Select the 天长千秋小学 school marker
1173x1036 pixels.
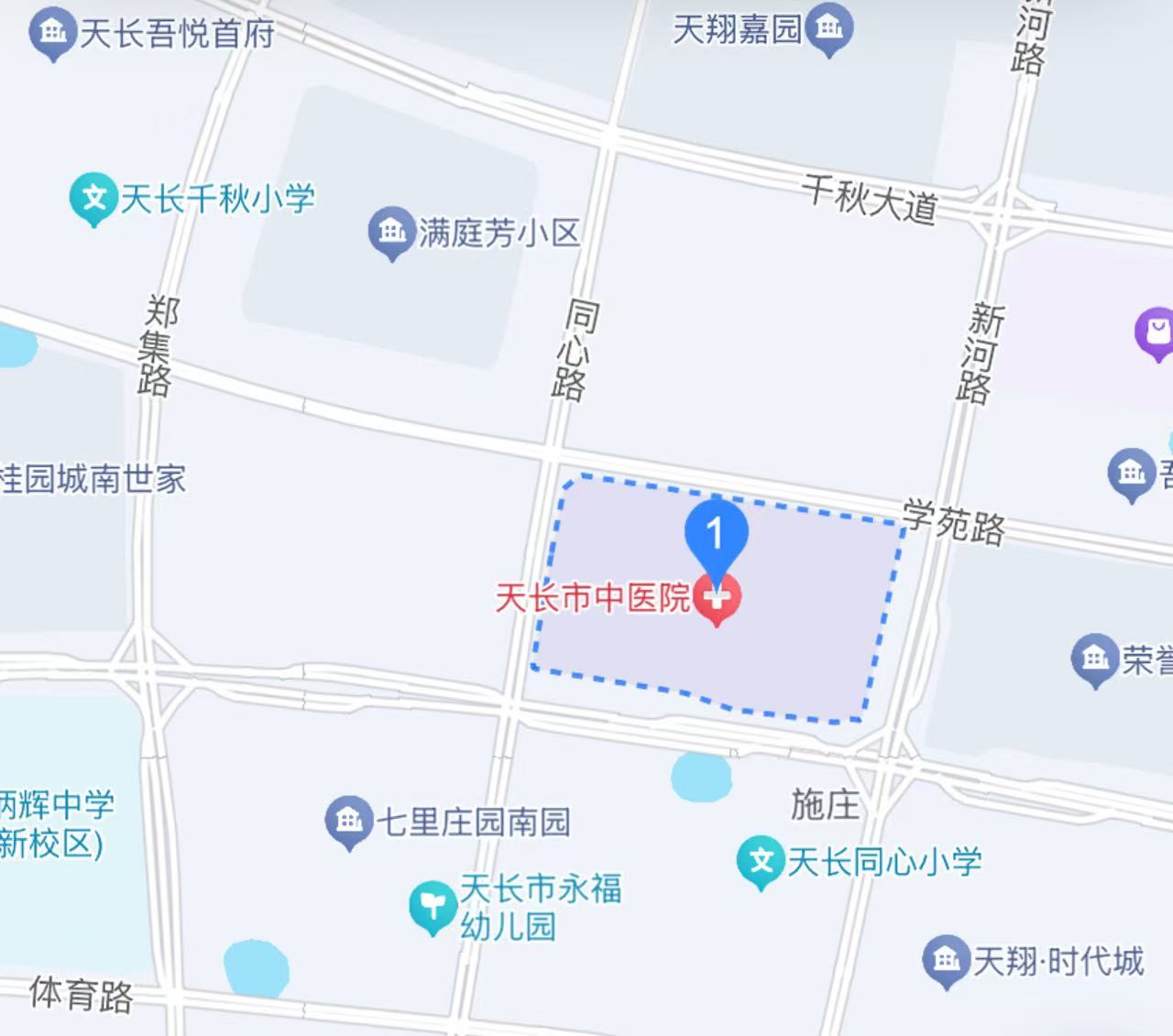click(x=93, y=197)
